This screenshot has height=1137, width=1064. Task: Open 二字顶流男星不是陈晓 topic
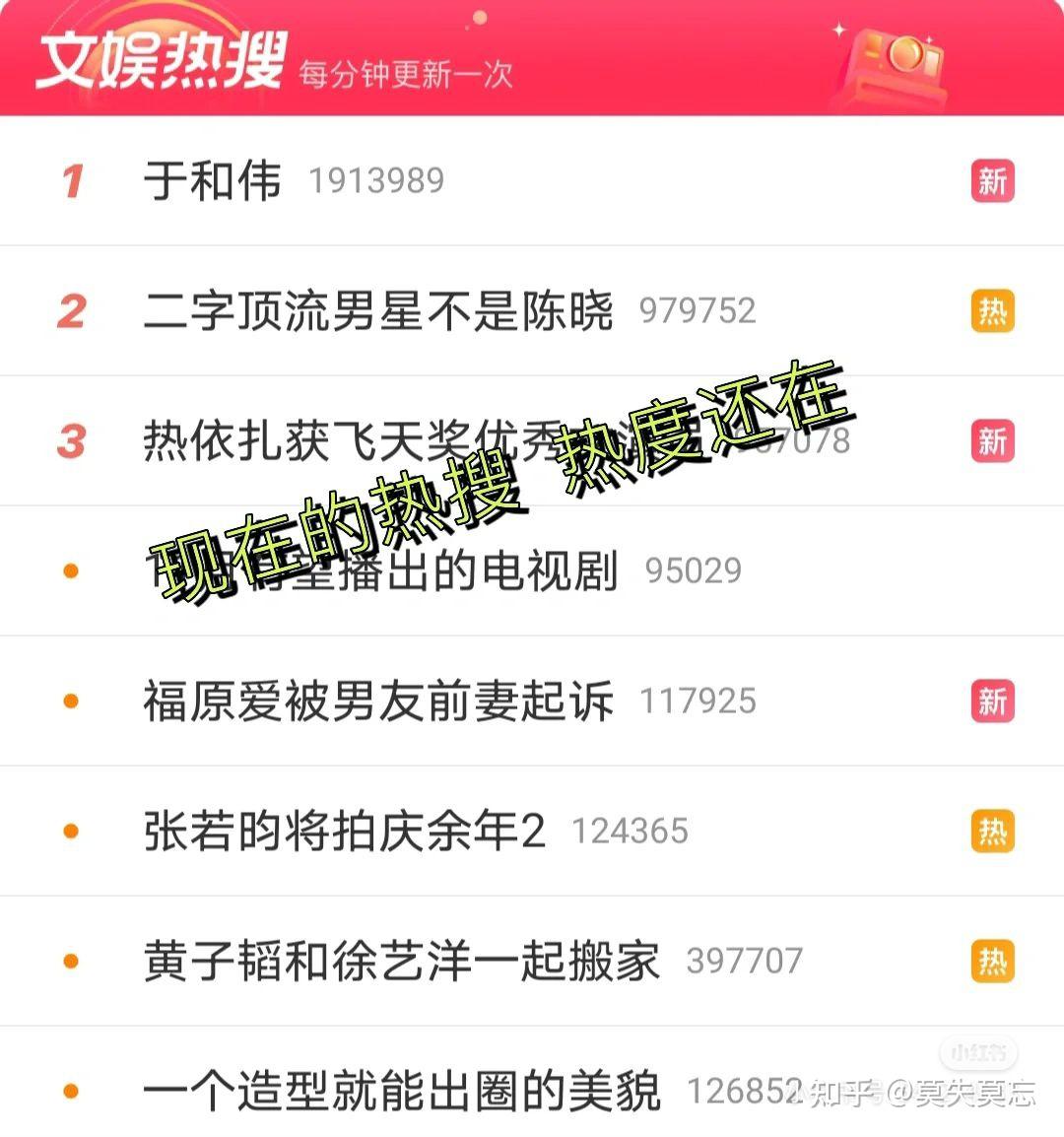(378, 311)
